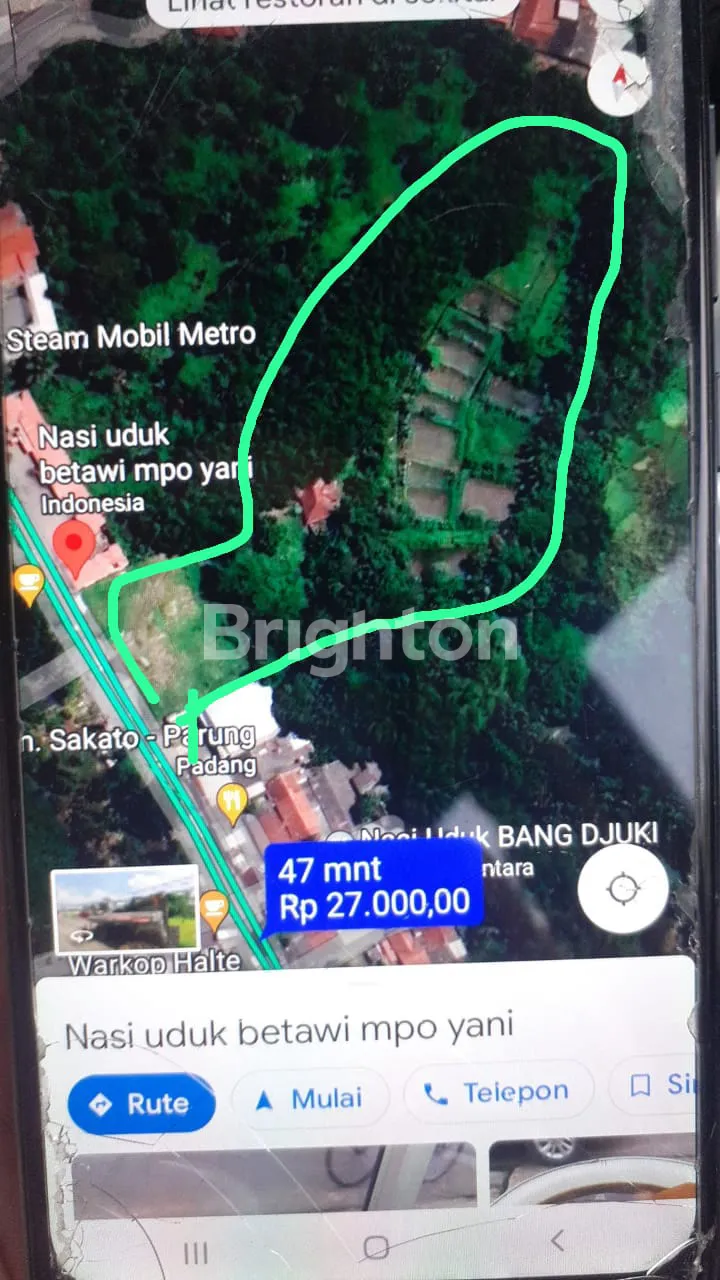The width and height of the screenshot is (720, 1280).
Task: Open the Padang restaurant marker
Action: (233, 800)
